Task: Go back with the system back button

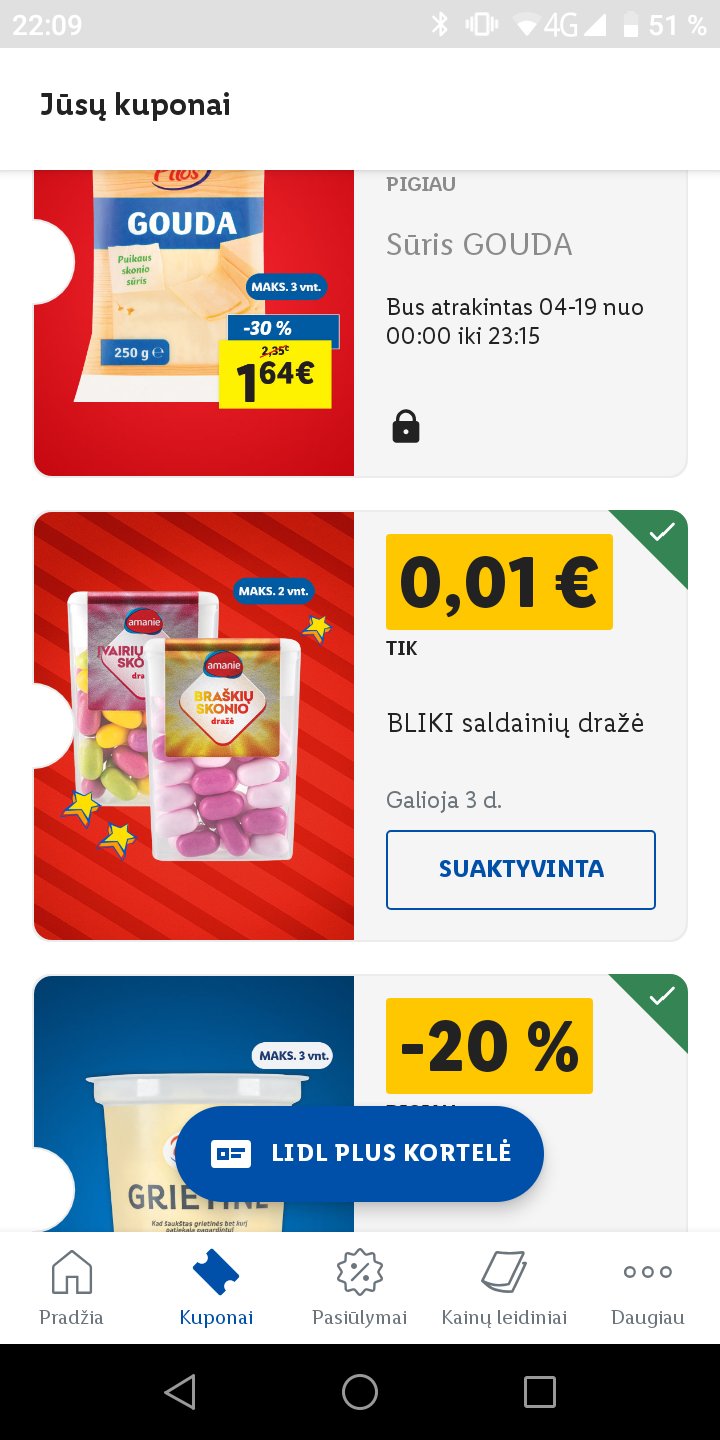Action: (x=180, y=1391)
